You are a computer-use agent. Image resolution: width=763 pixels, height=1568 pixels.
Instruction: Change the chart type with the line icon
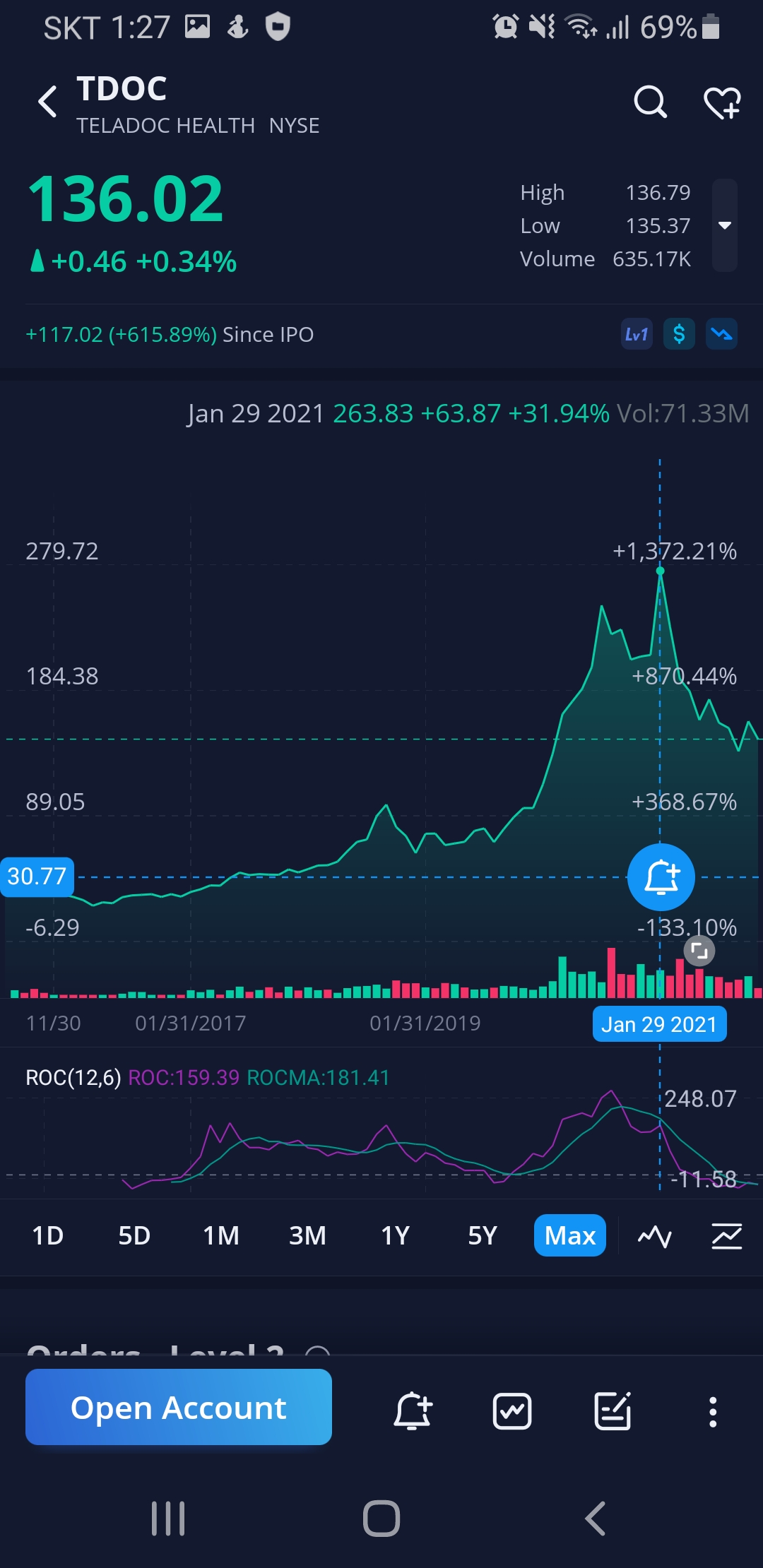pyautogui.click(x=655, y=1236)
